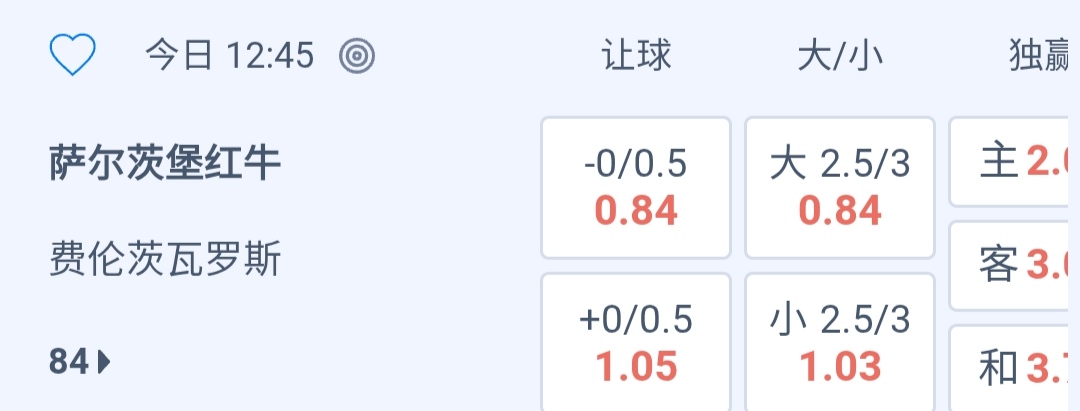Choose the draw (和) odds
Viewport: 1080px width, 411px height.
point(1016,369)
